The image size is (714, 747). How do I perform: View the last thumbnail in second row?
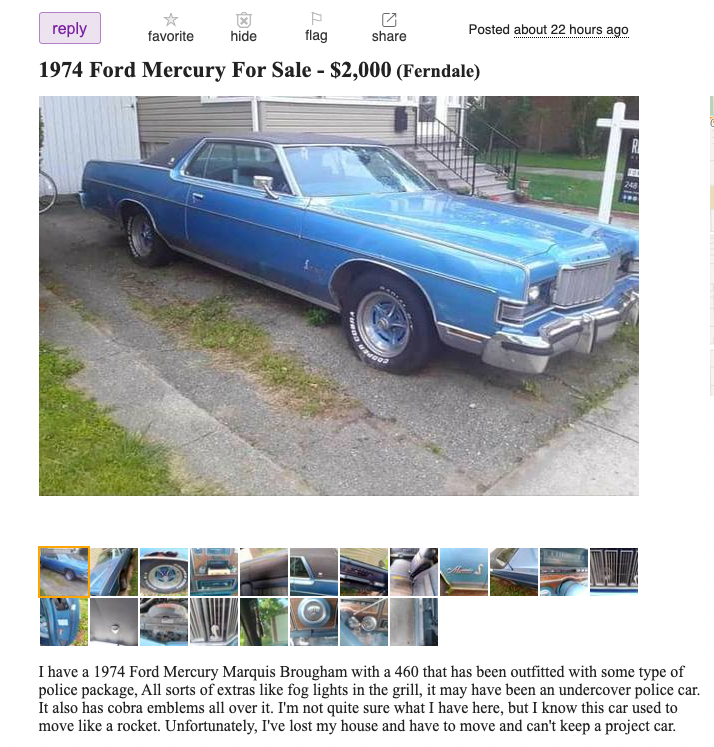click(x=414, y=622)
